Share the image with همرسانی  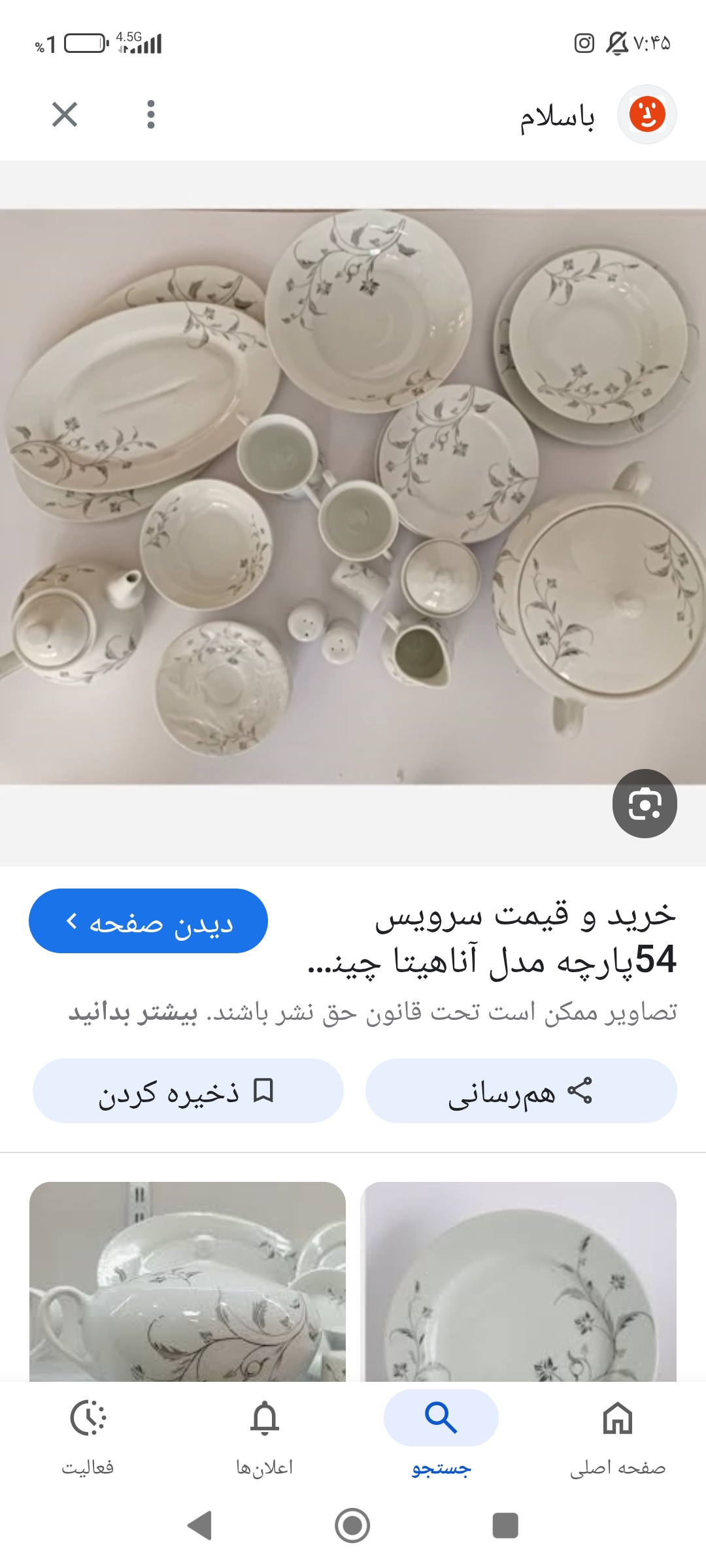[x=520, y=1091]
